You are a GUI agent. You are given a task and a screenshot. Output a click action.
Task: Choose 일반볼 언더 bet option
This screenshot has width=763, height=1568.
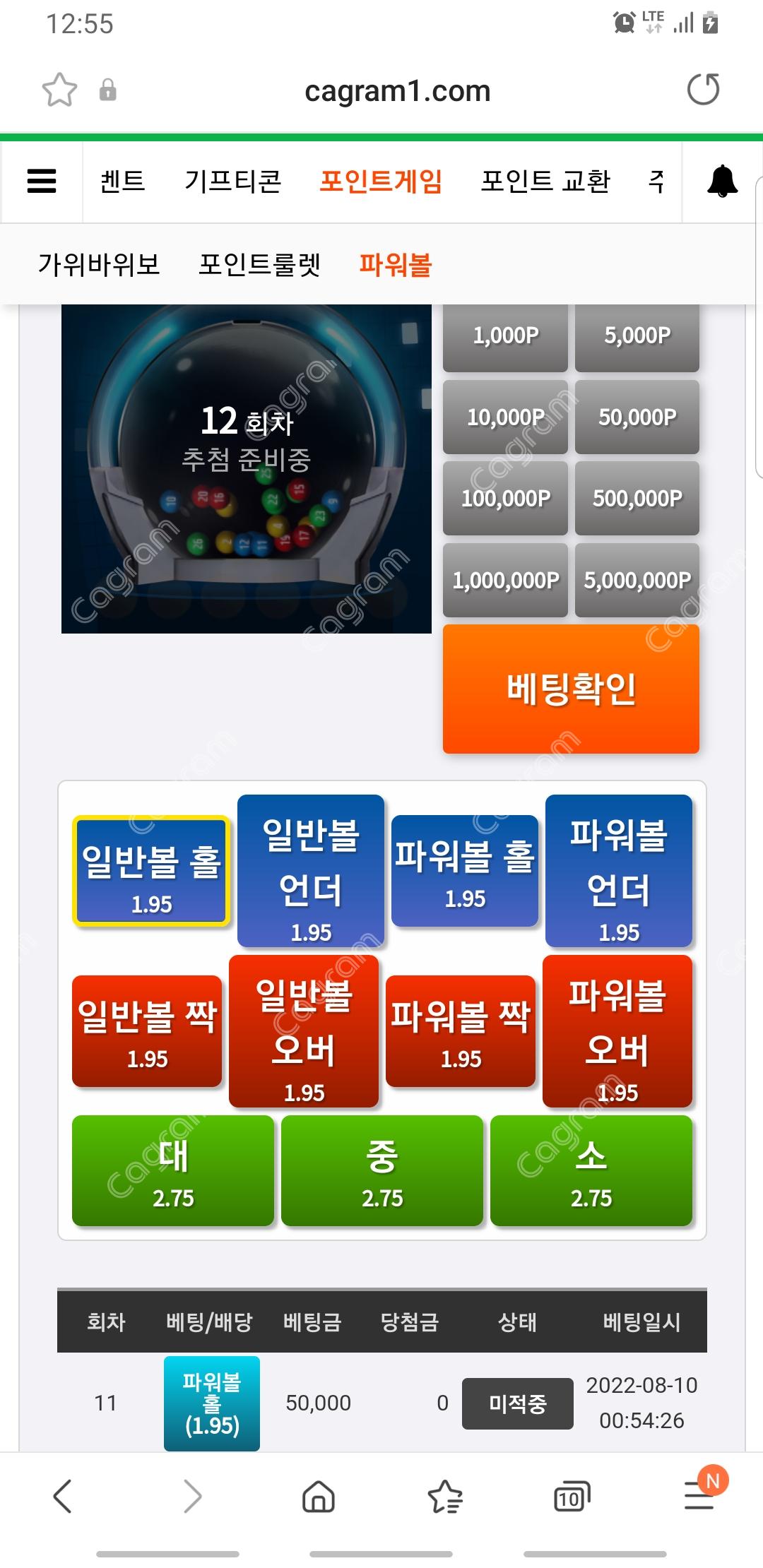pyautogui.click(x=311, y=871)
